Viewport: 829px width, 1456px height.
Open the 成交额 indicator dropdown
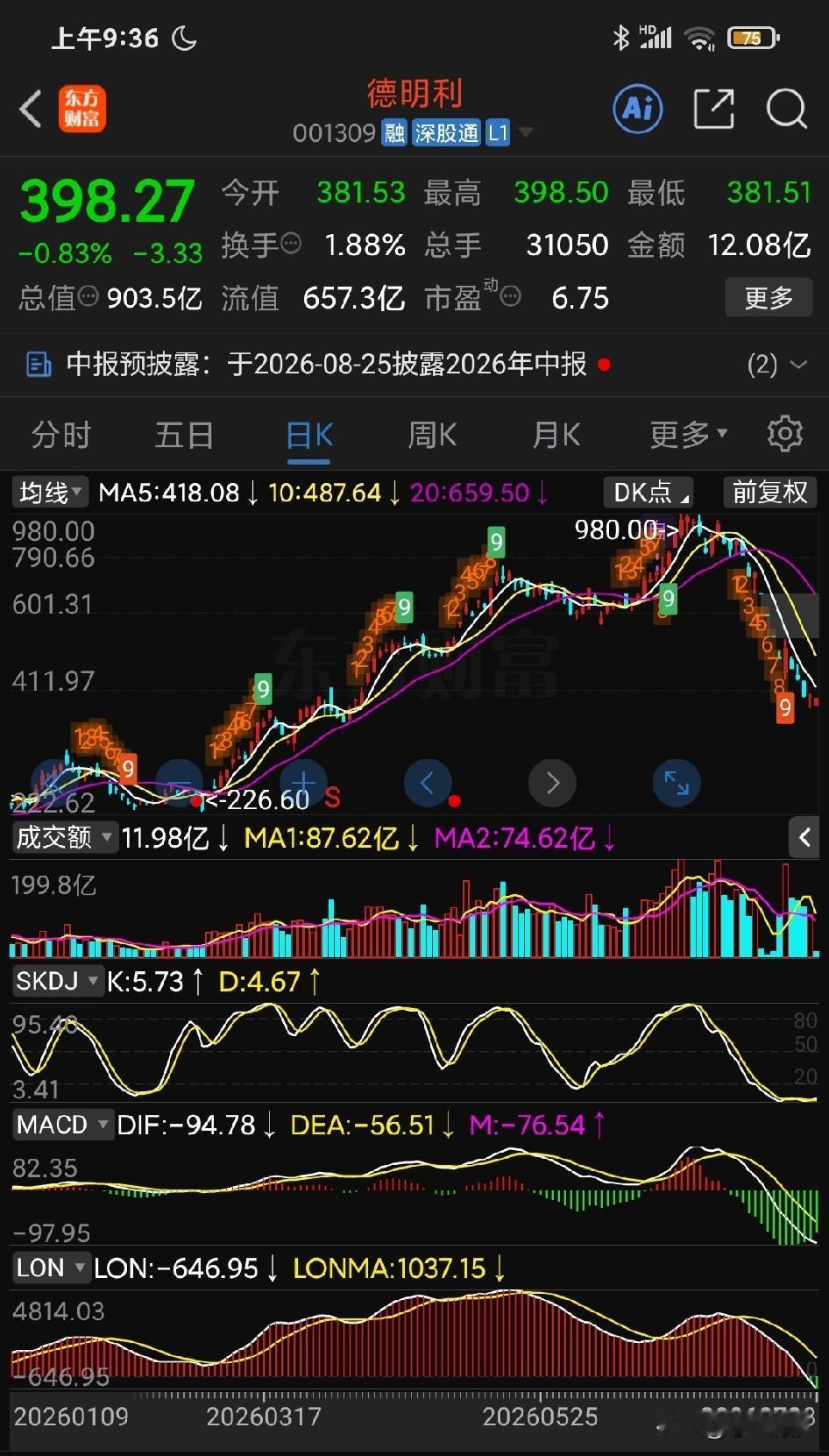click(x=64, y=838)
